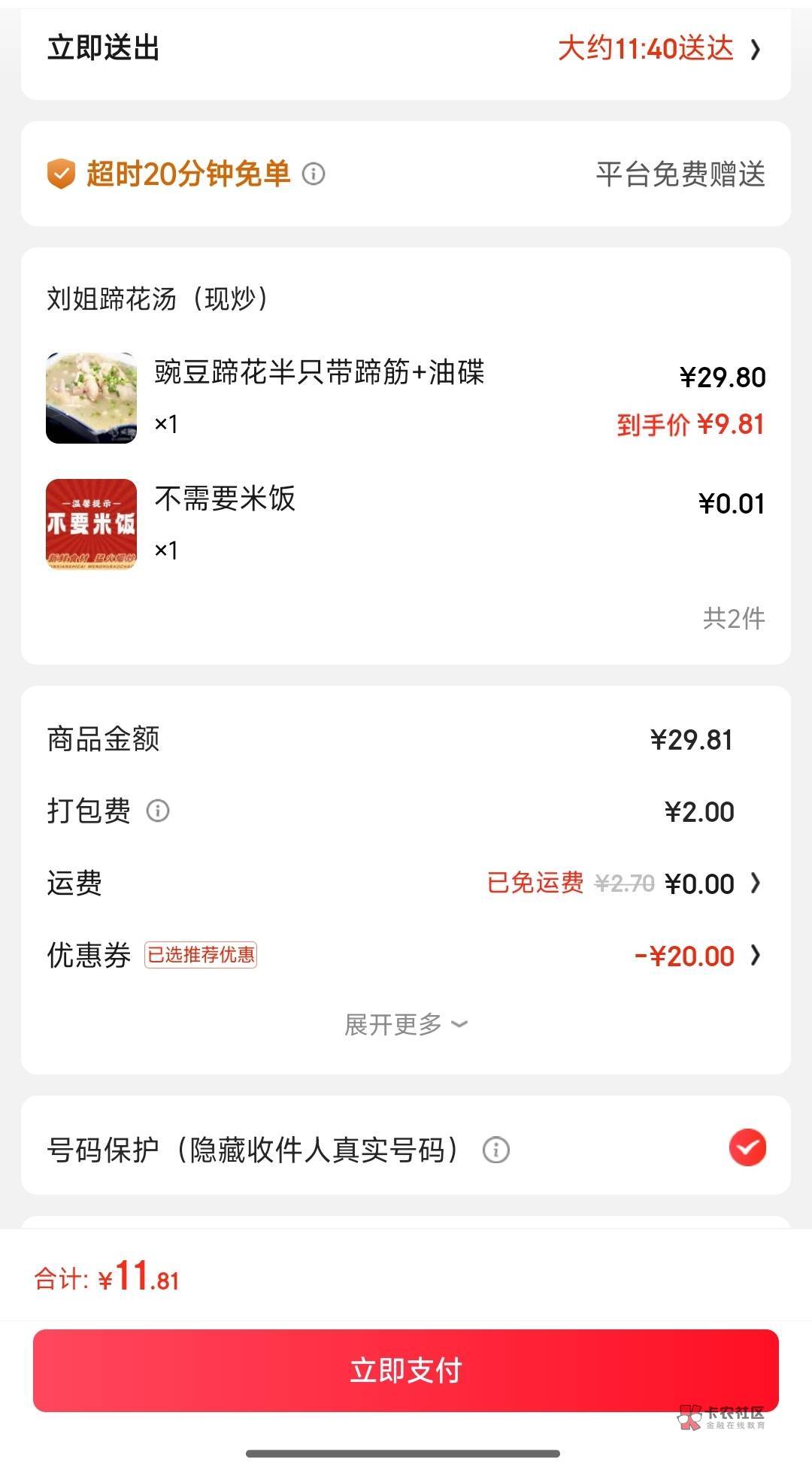Open 运费 shipping fee details
This screenshot has height=1470, width=812.
pyautogui.click(x=755, y=884)
